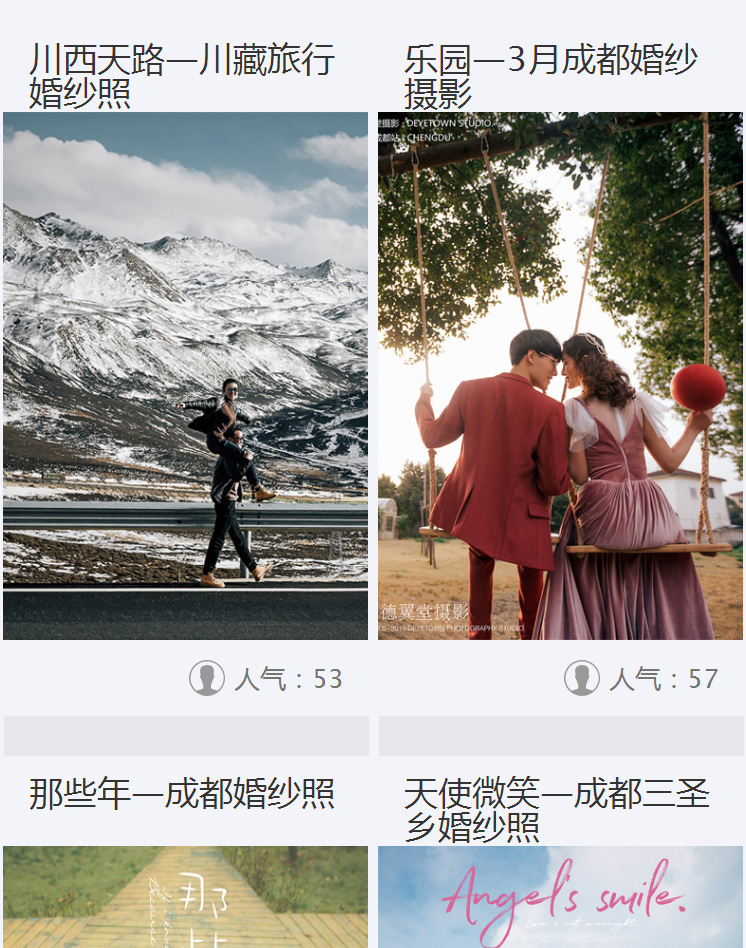
Task: Open the 乐园 swing couple photo card
Action: tap(560, 375)
